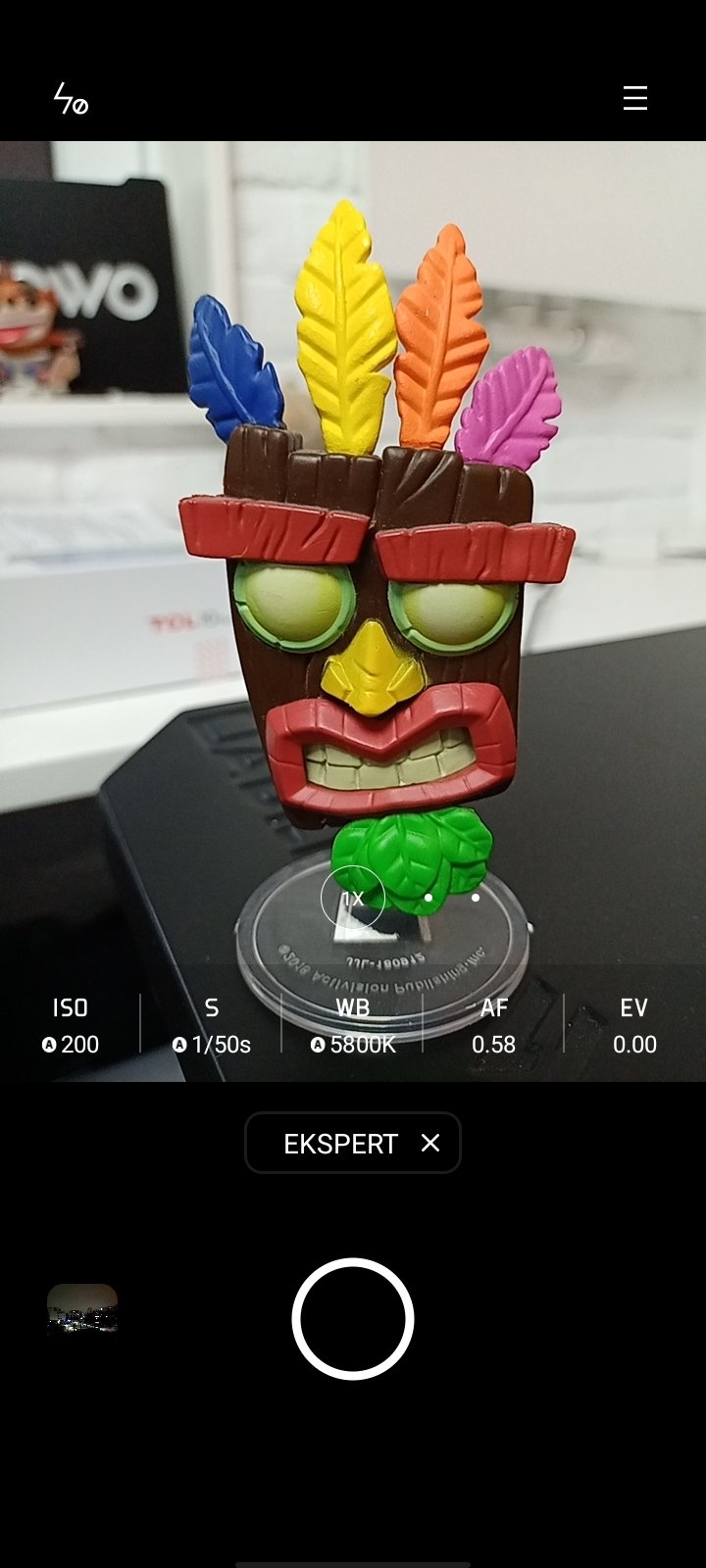Open the camera hamburger menu

click(x=635, y=98)
